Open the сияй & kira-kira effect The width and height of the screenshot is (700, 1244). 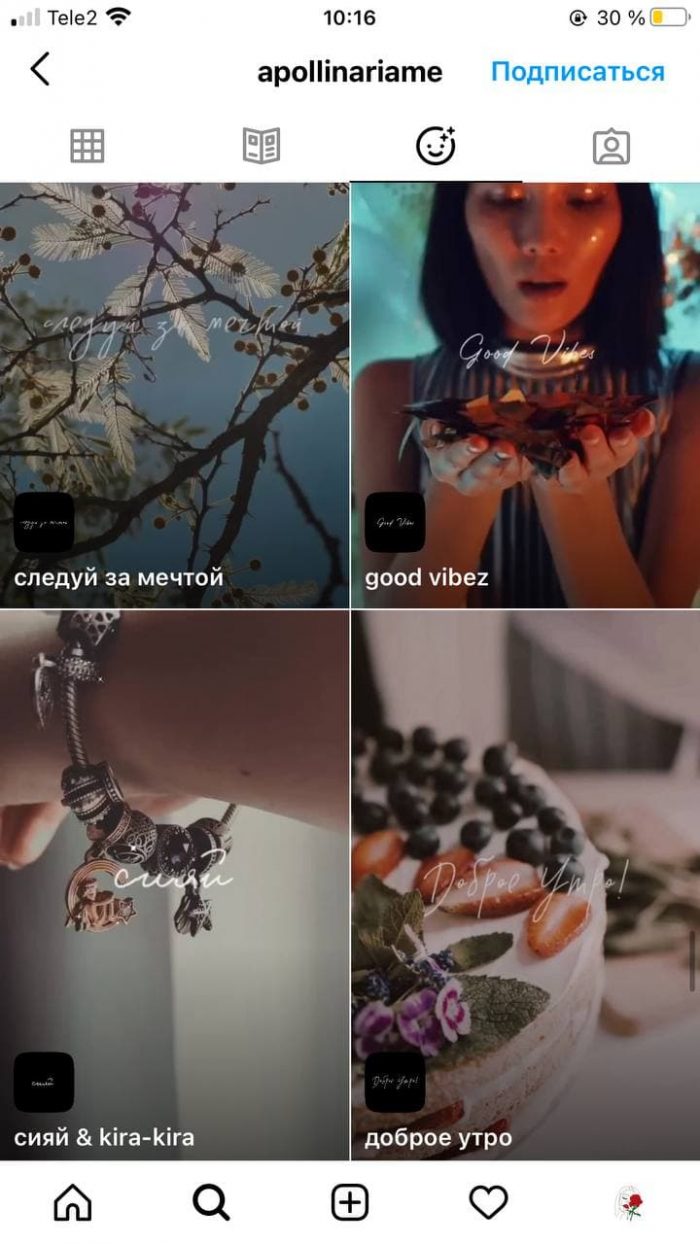pos(174,885)
